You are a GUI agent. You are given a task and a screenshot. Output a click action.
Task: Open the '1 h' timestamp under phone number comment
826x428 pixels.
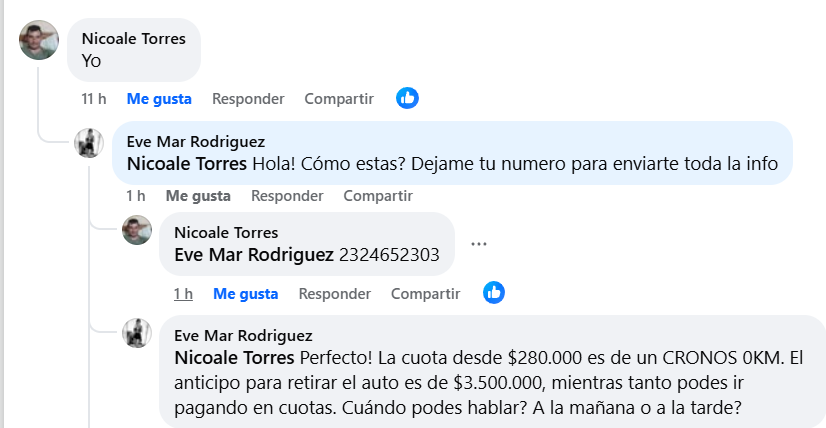[183, 294]
